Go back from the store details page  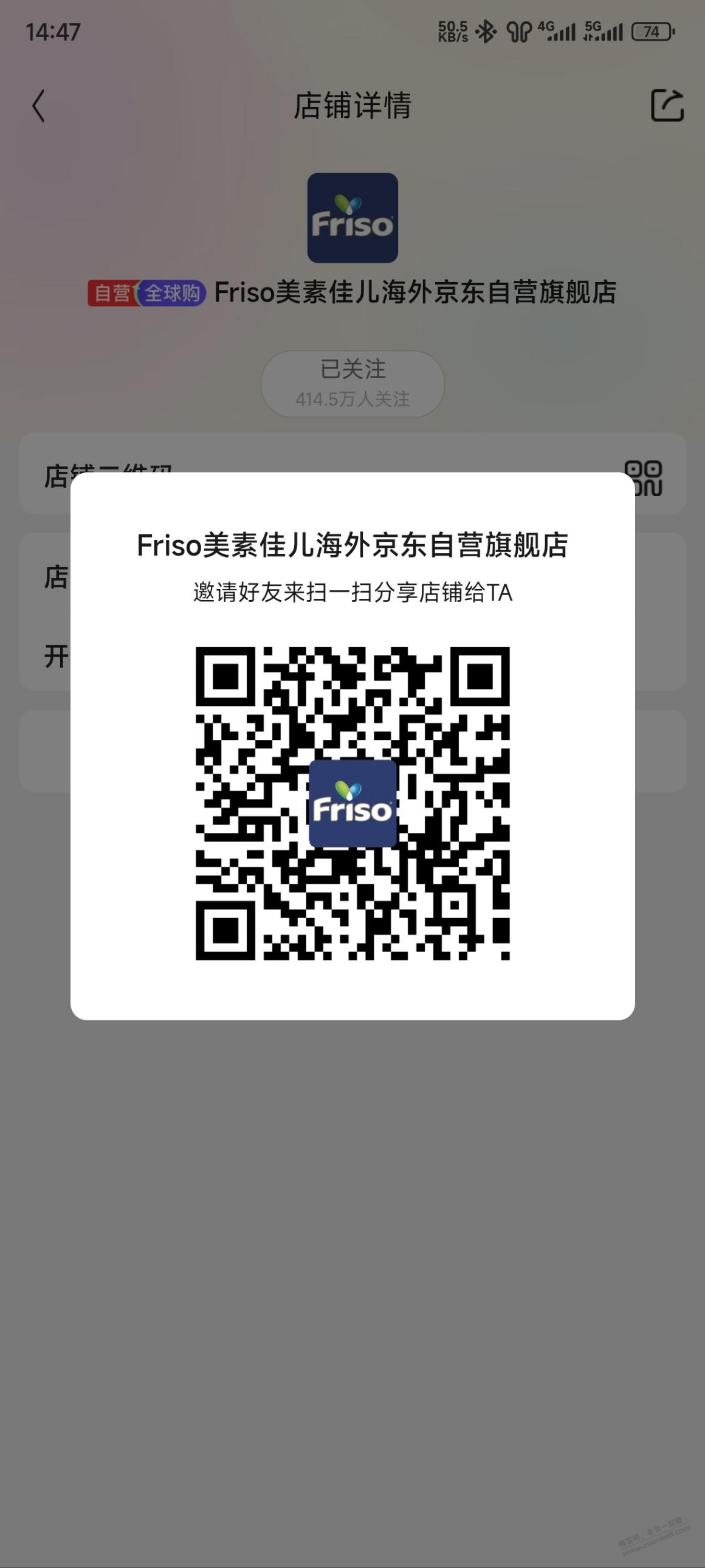(x=38, y=106)
